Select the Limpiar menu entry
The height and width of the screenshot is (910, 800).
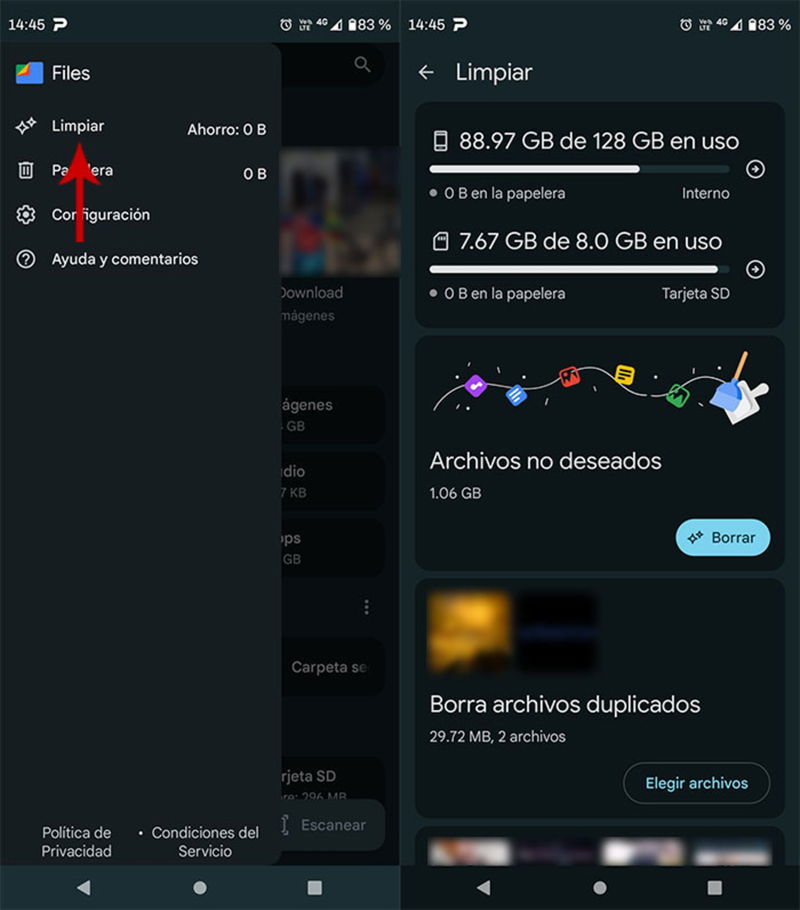[79, 125]
